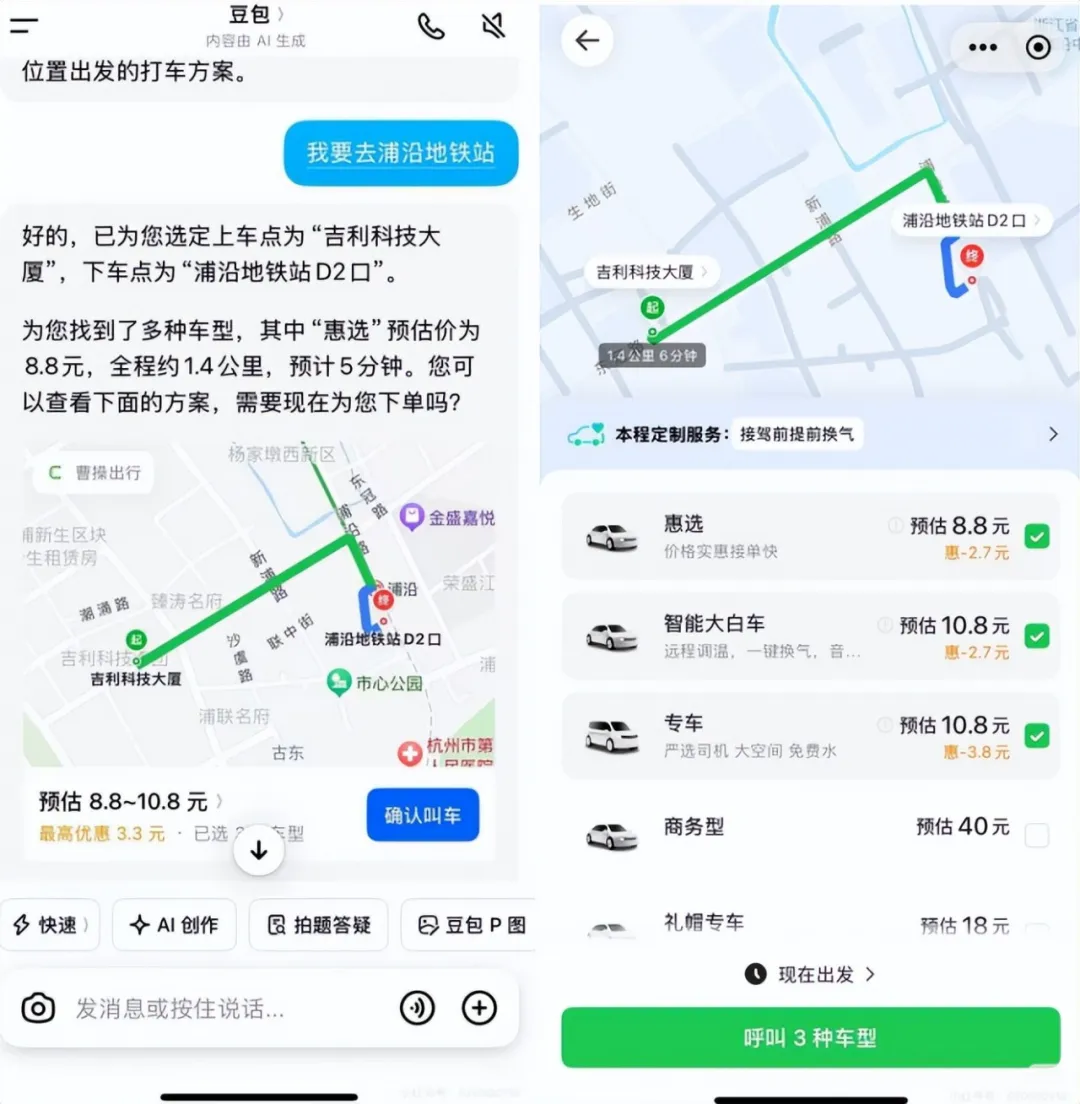Screen dimensions: 1080x1104
Task: Tap 呼叫 3 种车型 to request ride
Action: [810, 1037]
